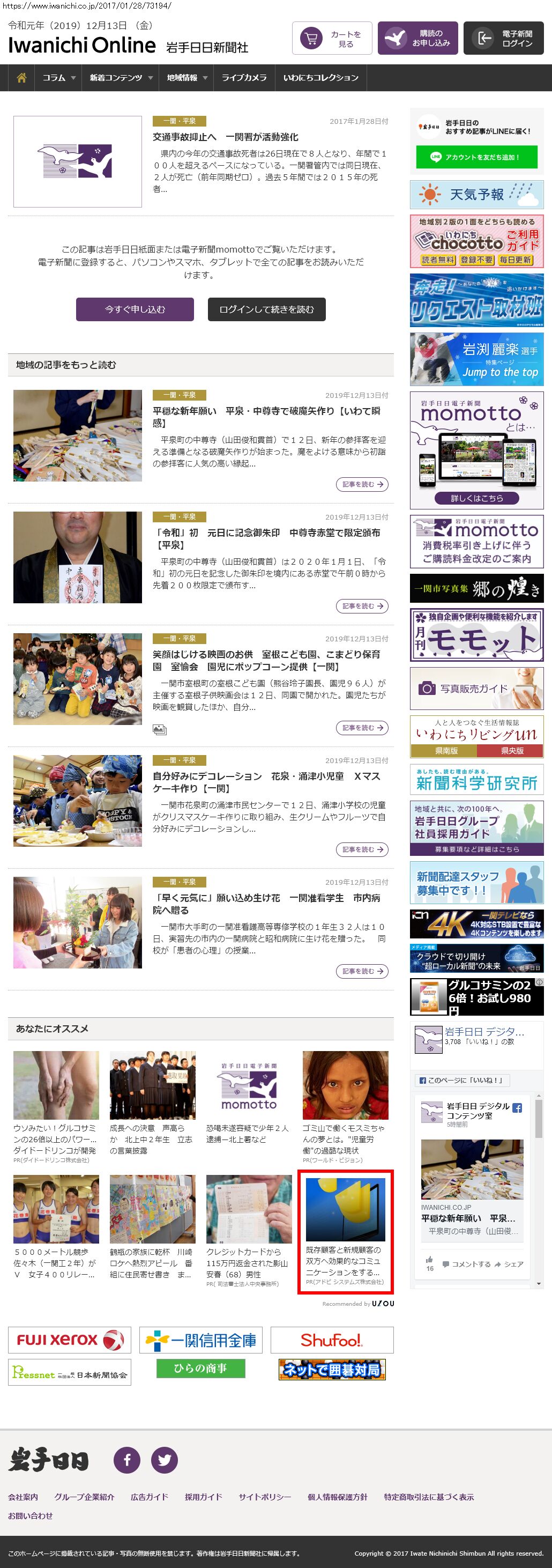Open the Twitter icon in footer
The width and height of the screenshot is (552, 1568).
point(165,1460)
